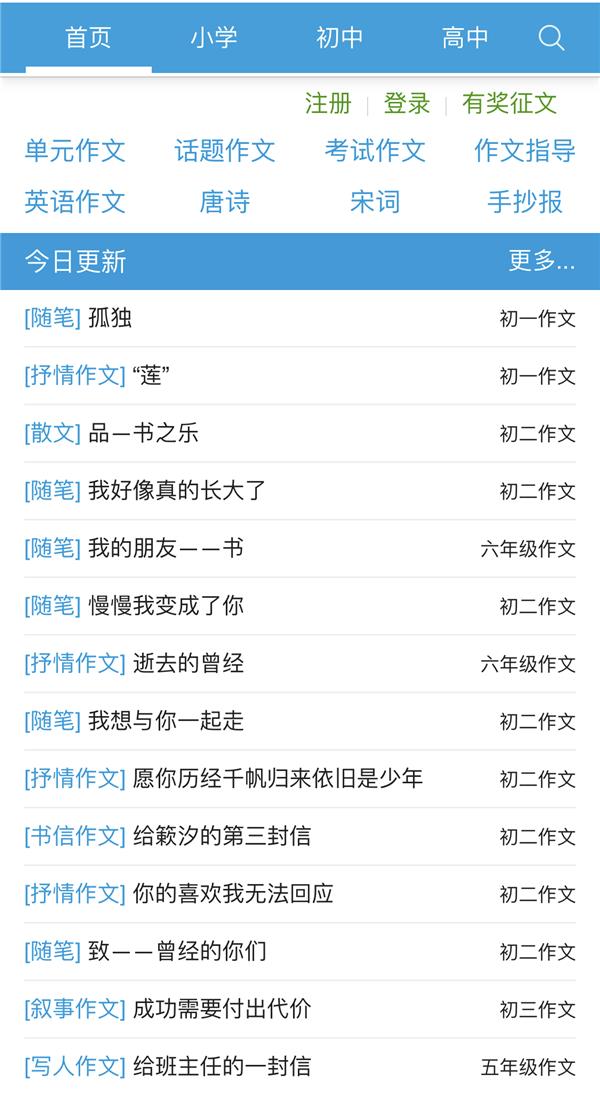This screenshot has width=600, height=1100.
Task: Open the essay 愿你历经千帆归来依旧是少年
Action: pyautogui.click(x=278, y=778)
